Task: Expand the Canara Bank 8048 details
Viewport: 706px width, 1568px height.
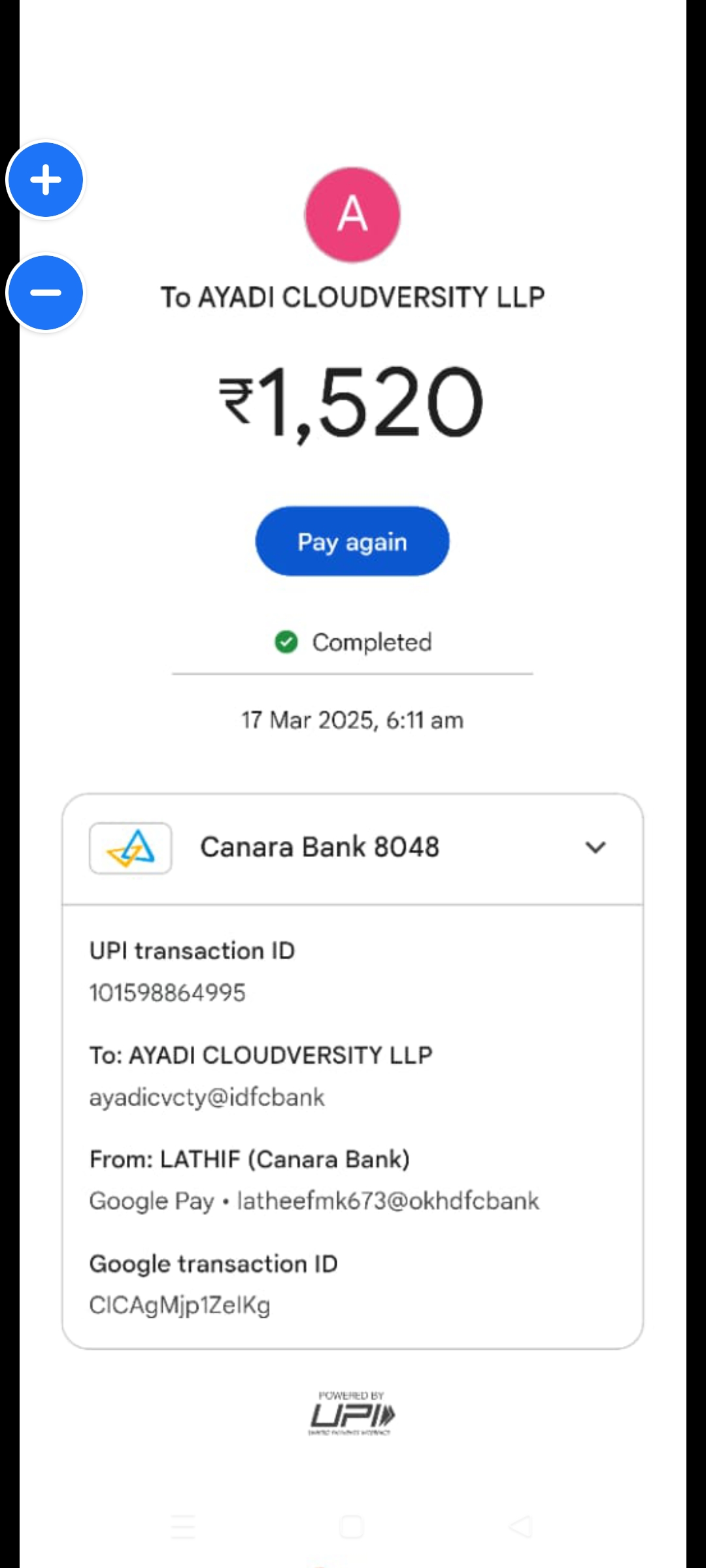Action: 595,847
